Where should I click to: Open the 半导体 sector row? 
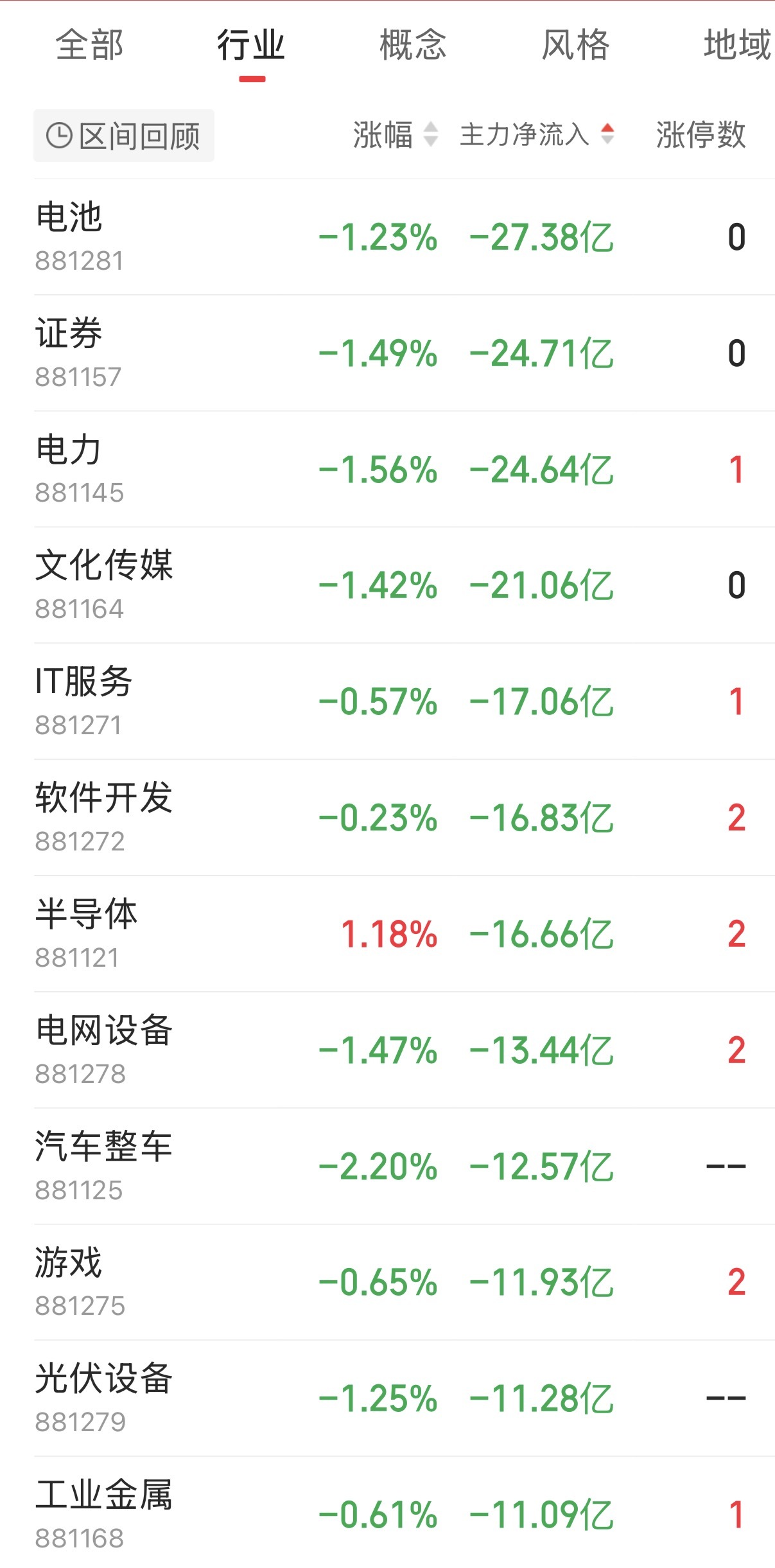tap(405, 934)
